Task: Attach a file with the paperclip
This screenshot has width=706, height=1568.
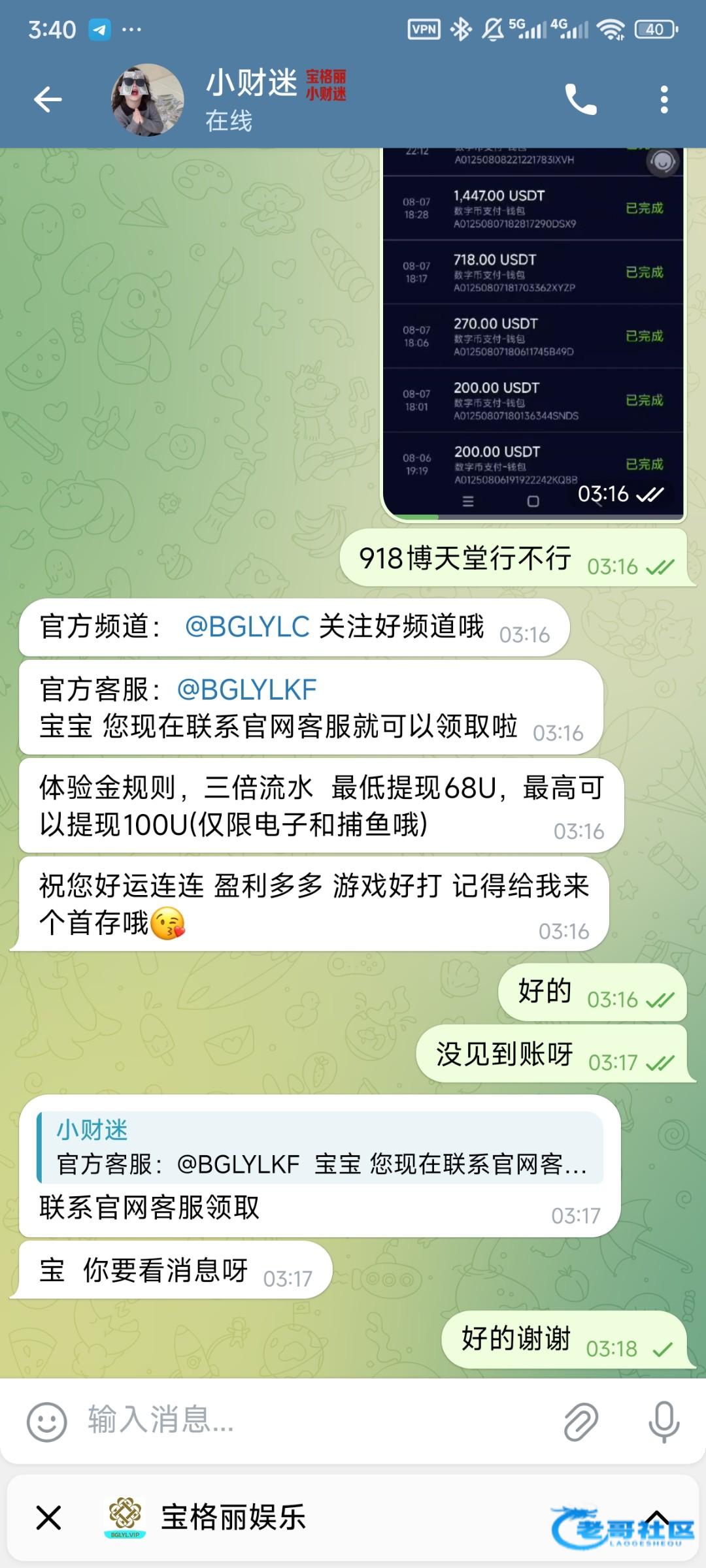Action: tap(580, 1422)
